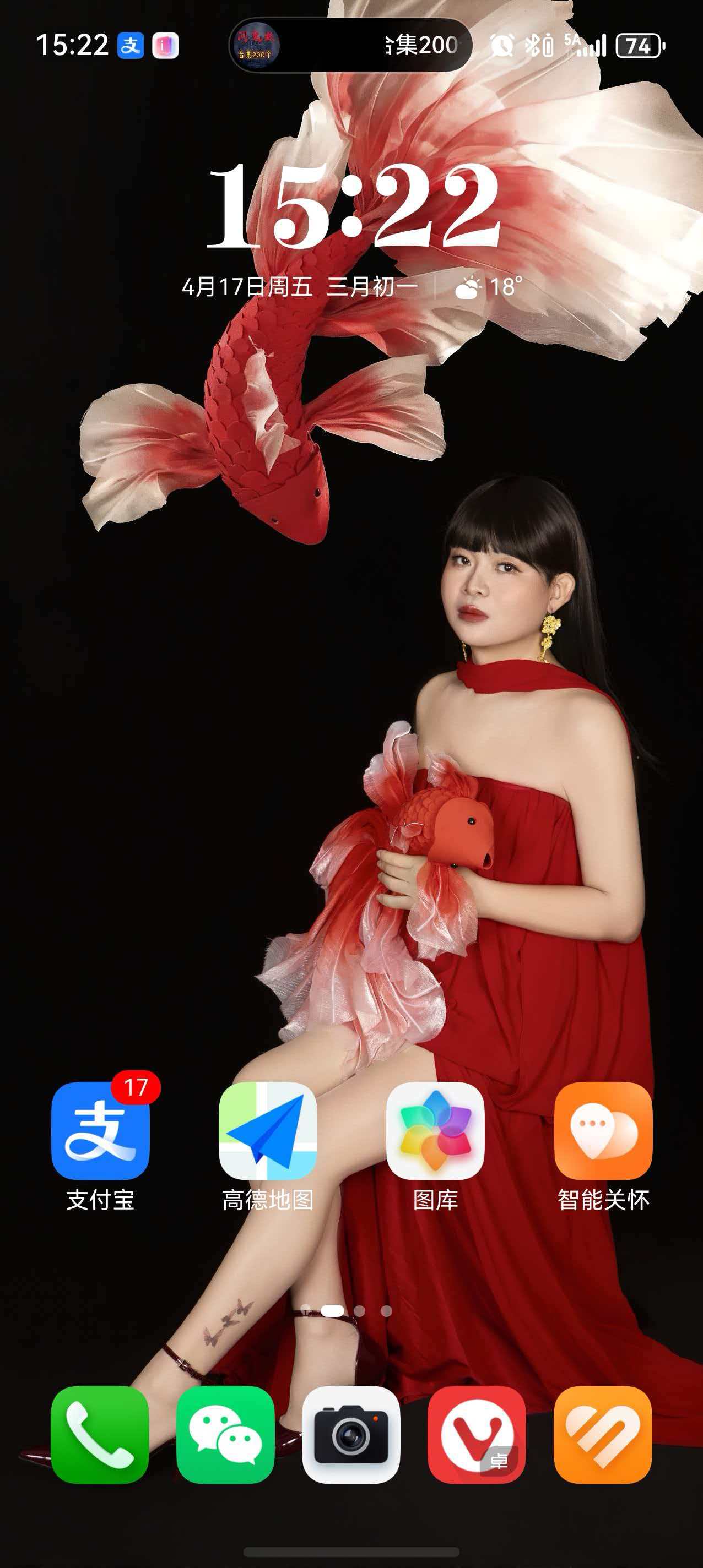Tap the home screen page indicator dots

tap(346, 1310)
